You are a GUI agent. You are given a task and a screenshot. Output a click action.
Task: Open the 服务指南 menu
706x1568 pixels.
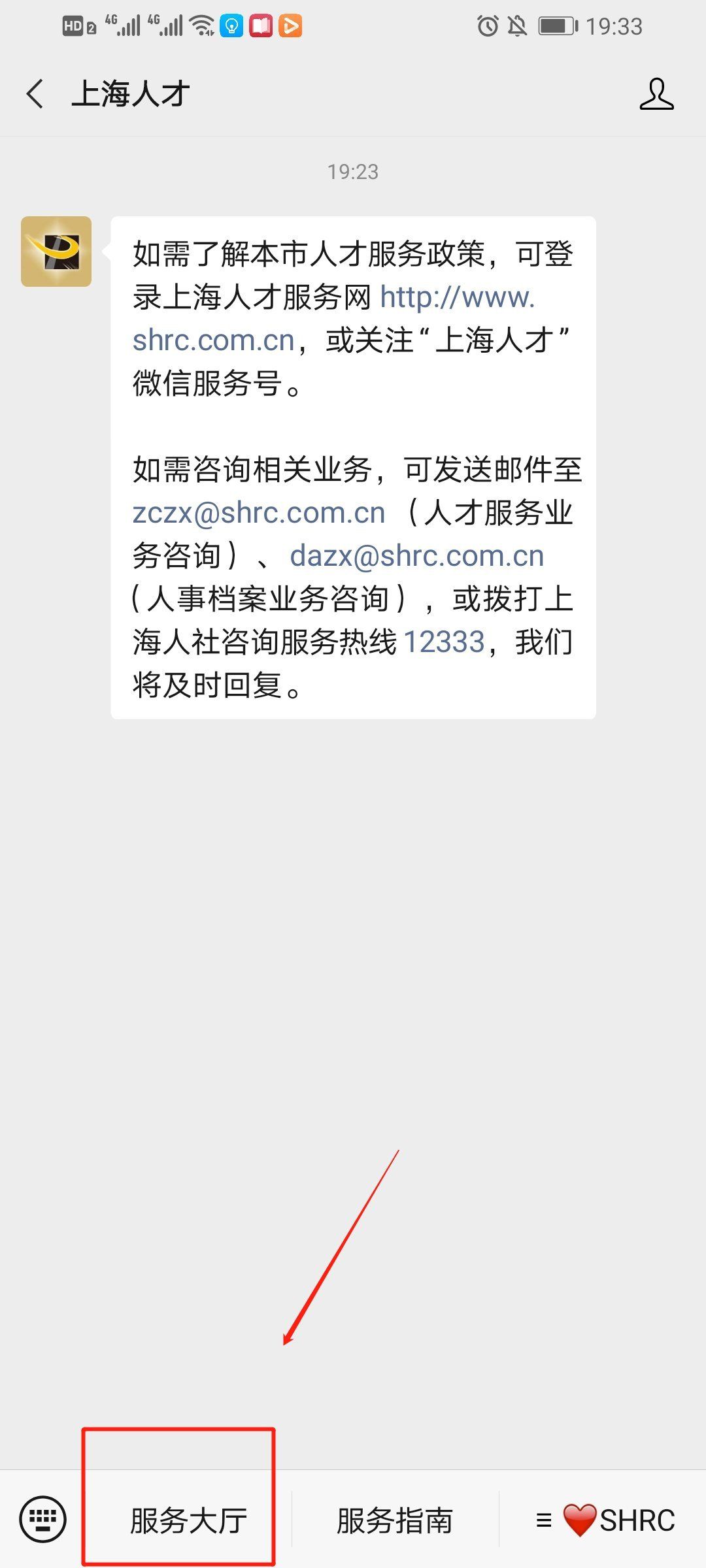click(x=395, y=1520)
